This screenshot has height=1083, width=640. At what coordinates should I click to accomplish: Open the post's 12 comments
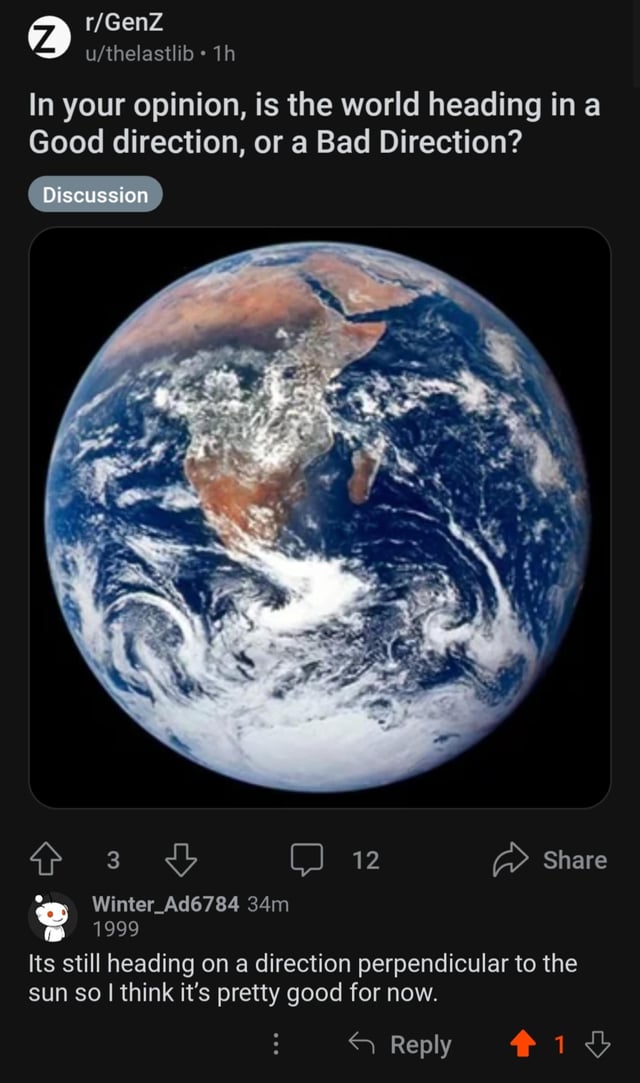tap(335, 859)
